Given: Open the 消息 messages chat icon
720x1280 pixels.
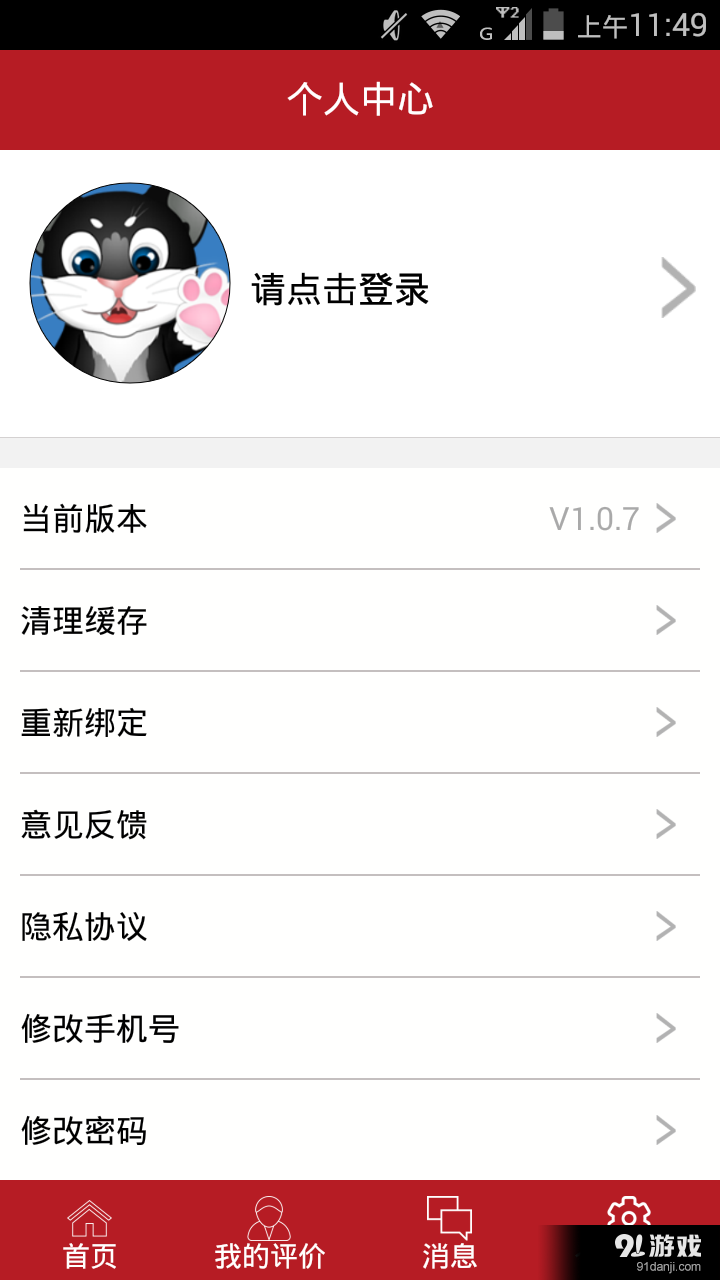Looking at the screenshot, I should pos(450,1218).
